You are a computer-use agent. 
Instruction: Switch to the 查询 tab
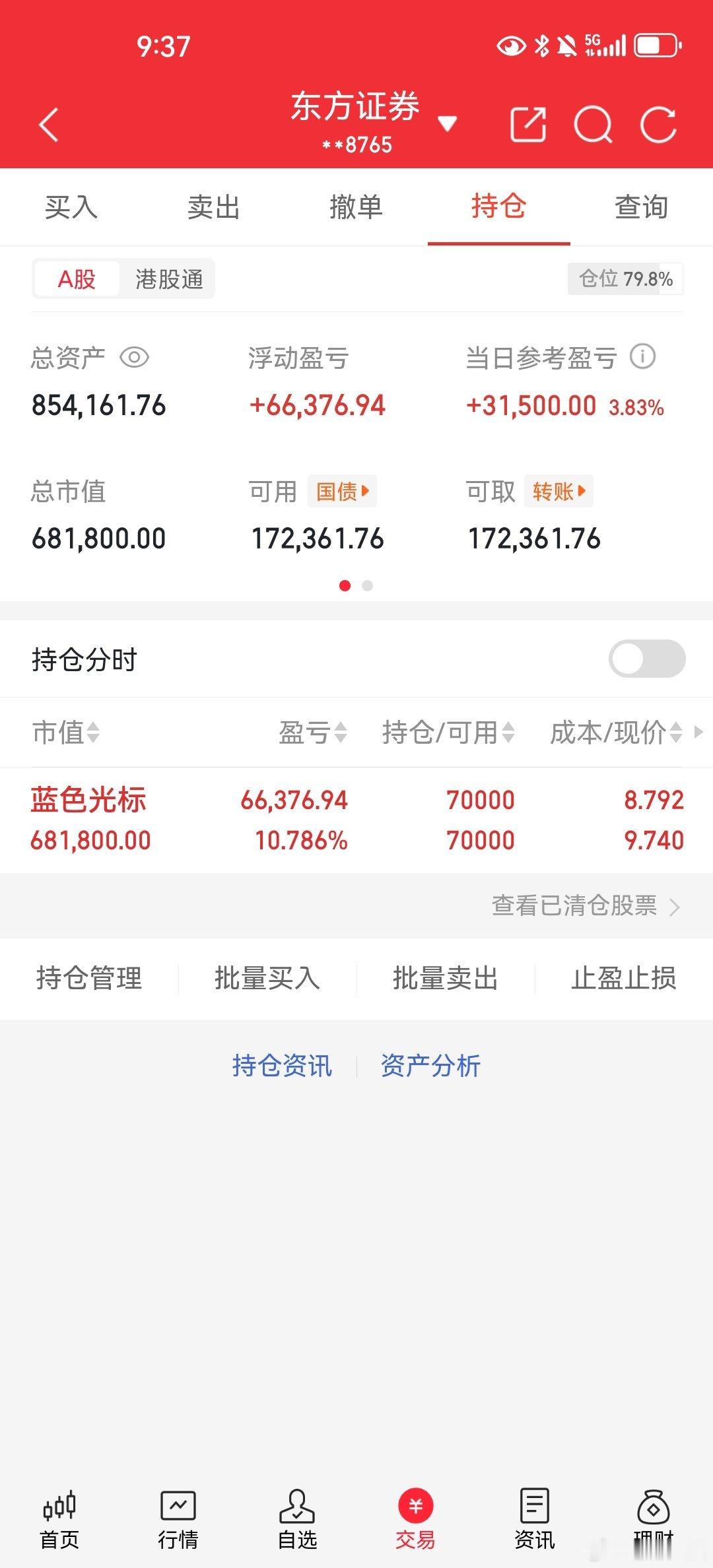[x=641, y=207]
